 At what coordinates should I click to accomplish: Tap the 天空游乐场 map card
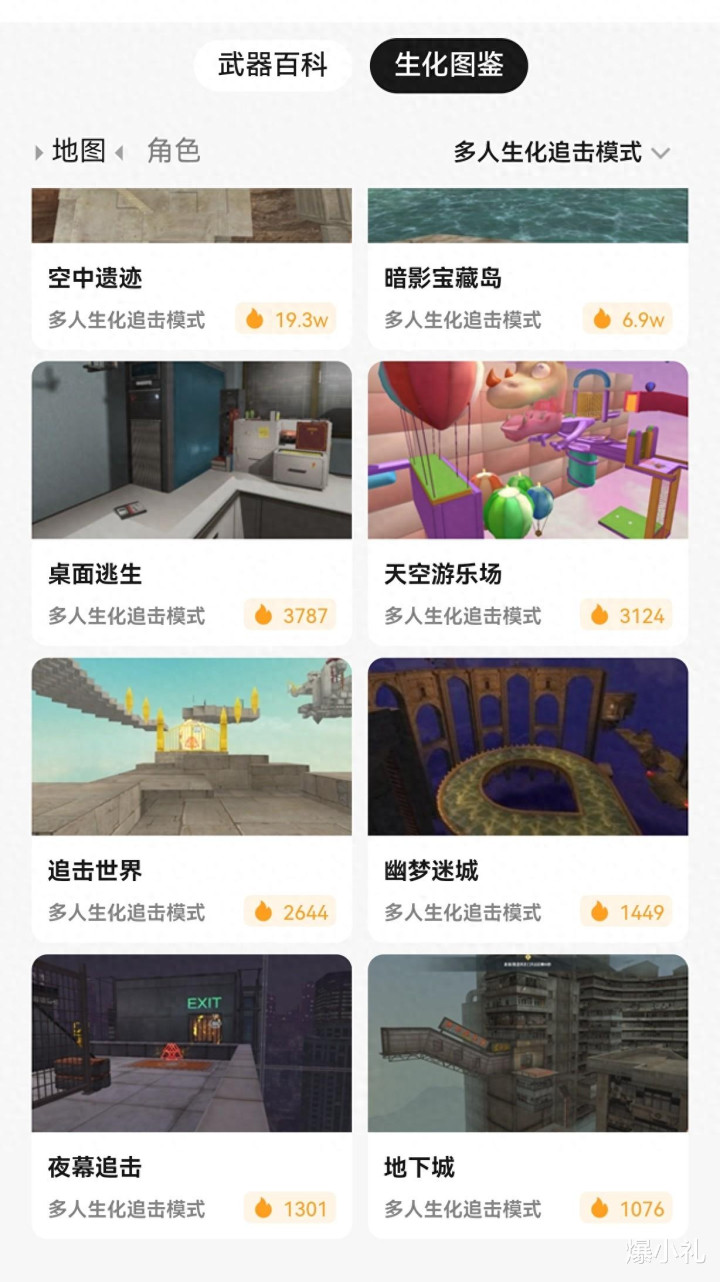(527, 500)
